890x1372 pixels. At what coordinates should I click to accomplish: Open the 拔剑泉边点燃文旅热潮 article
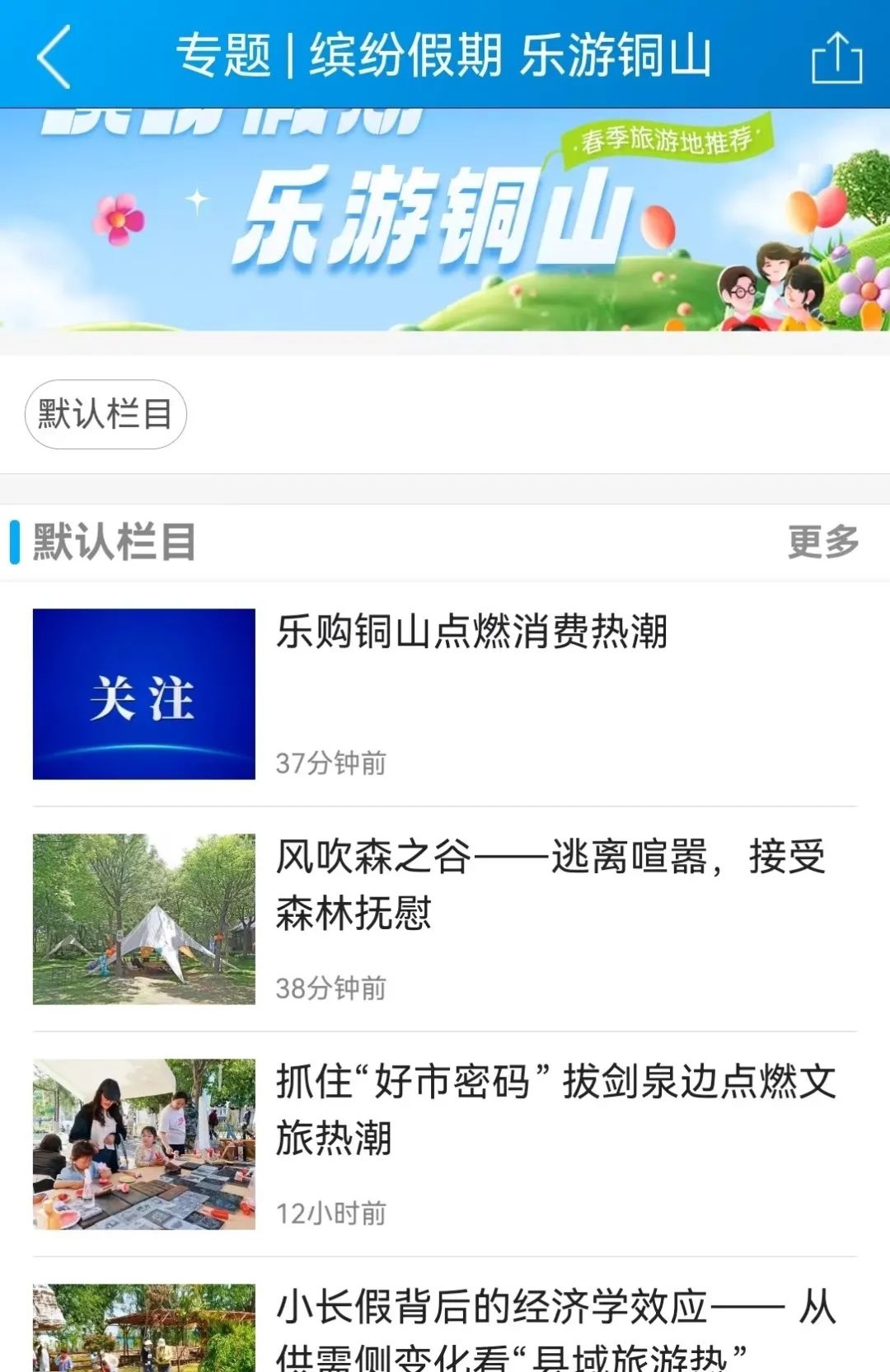tap(555, 1109)
